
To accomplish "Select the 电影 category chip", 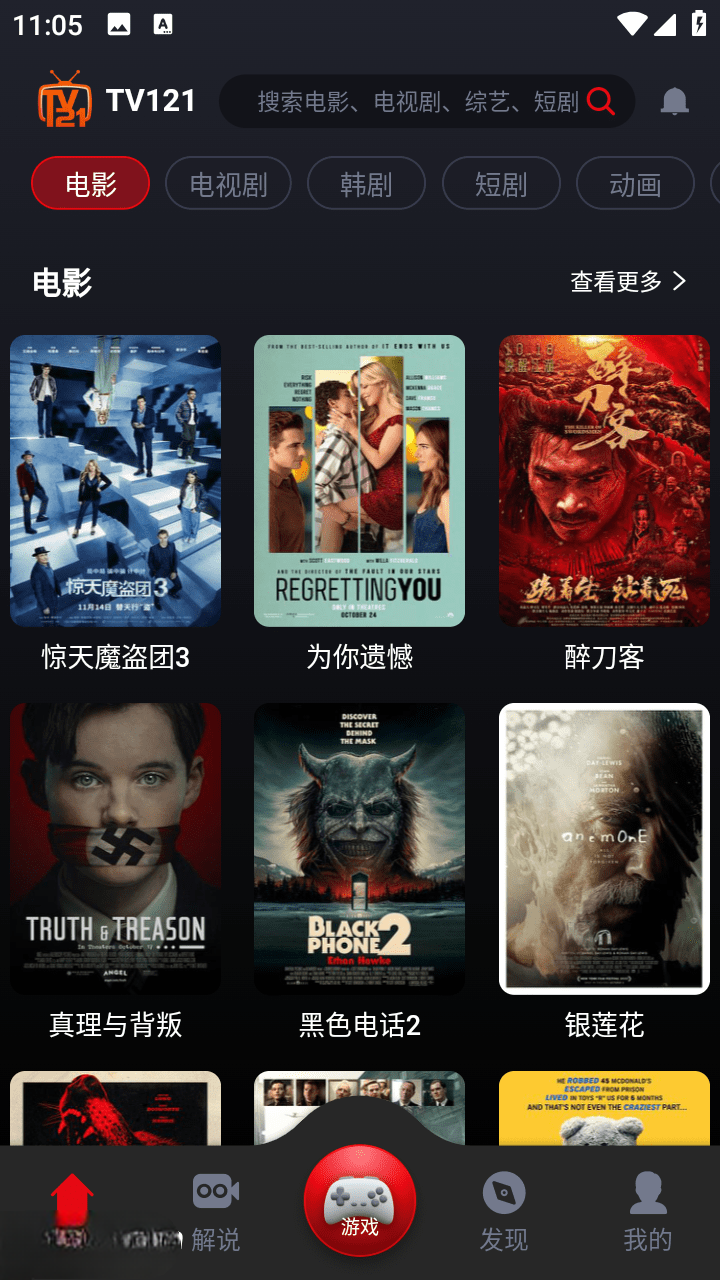I will 90,184.
